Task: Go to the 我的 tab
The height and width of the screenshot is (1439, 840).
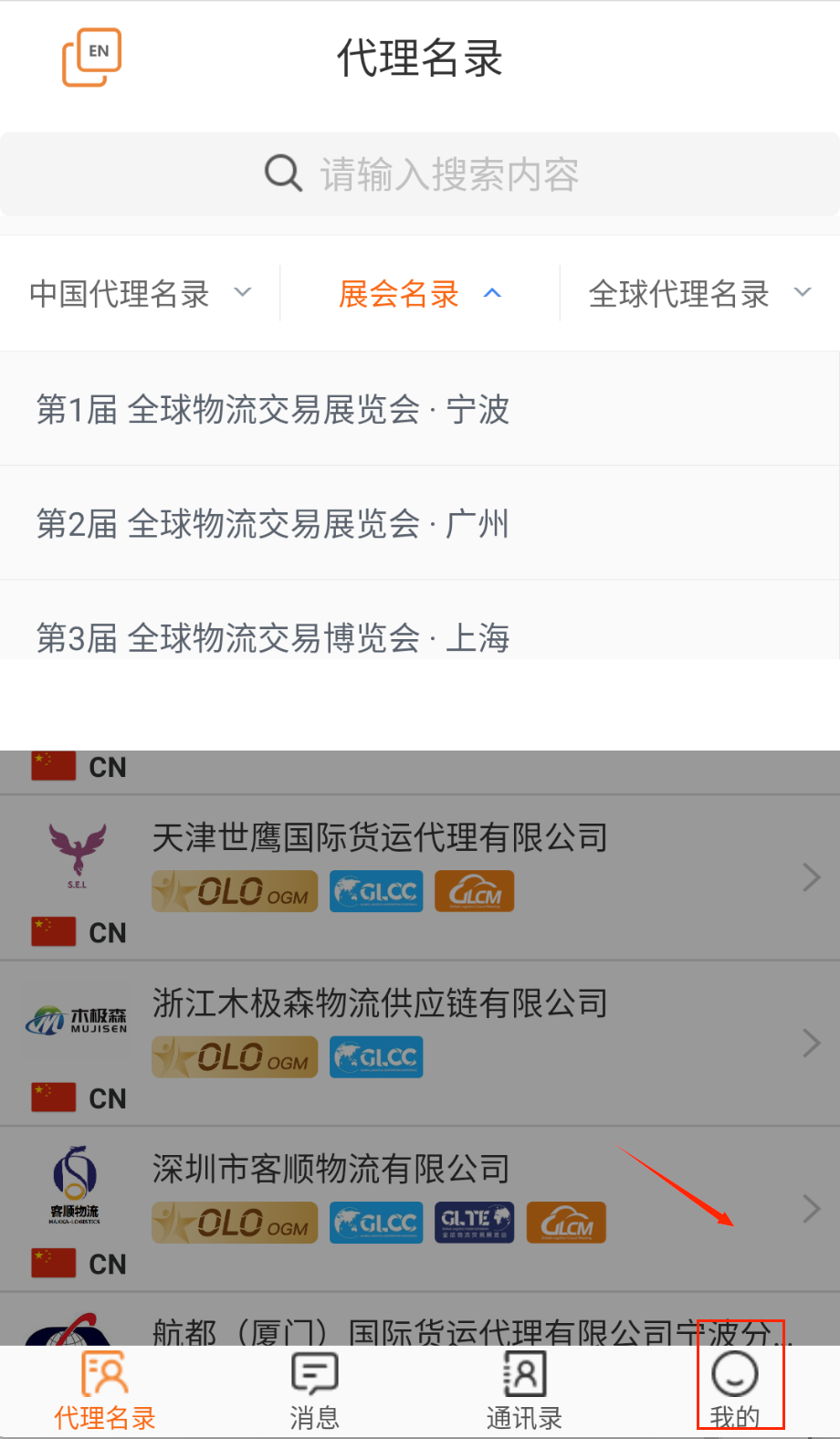Action: (x=735, y=1392)
